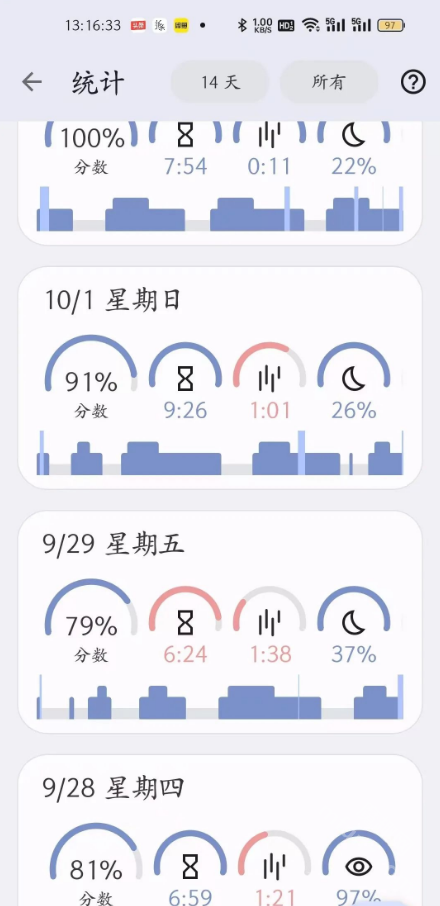The width and height of the screenshot is (440, 906).
Task: Open the 10/1 星期日 sleep record card
Action: [220, 378]
